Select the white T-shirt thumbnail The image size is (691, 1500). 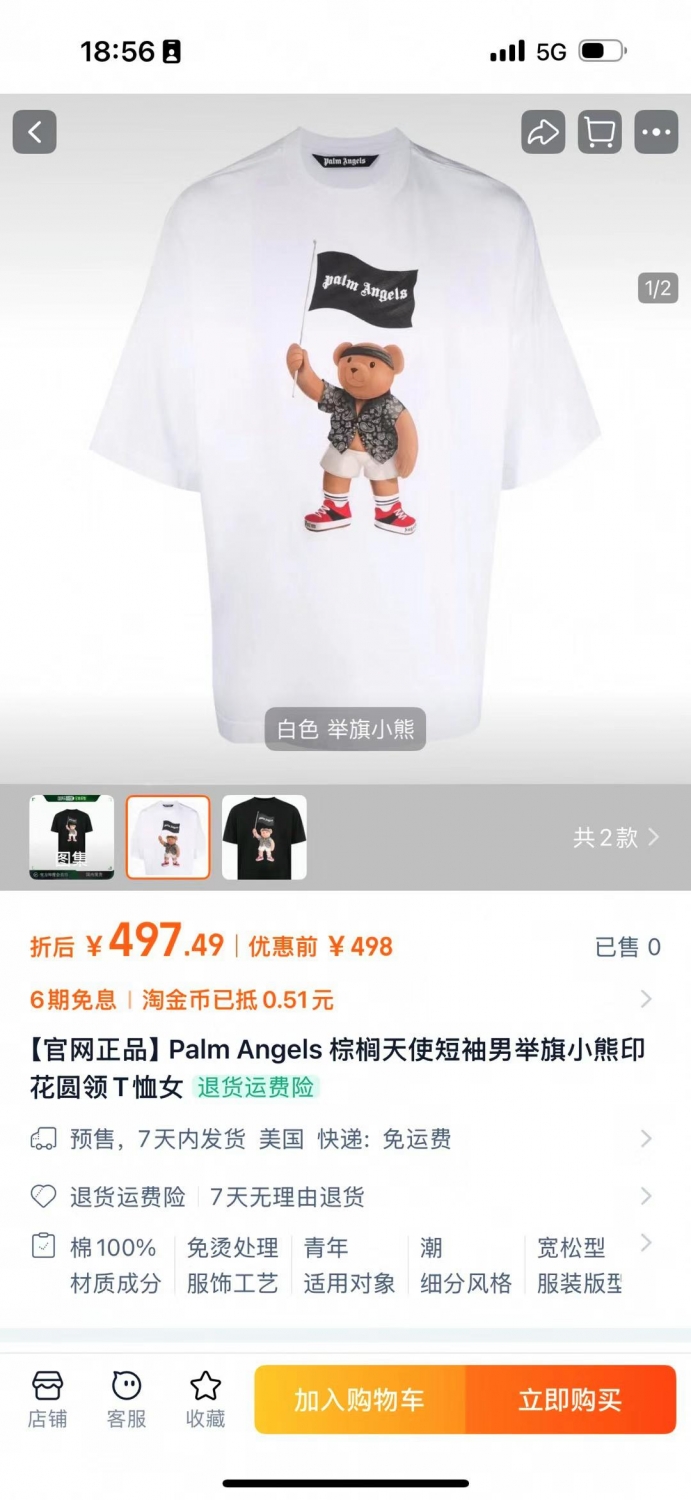168,837
